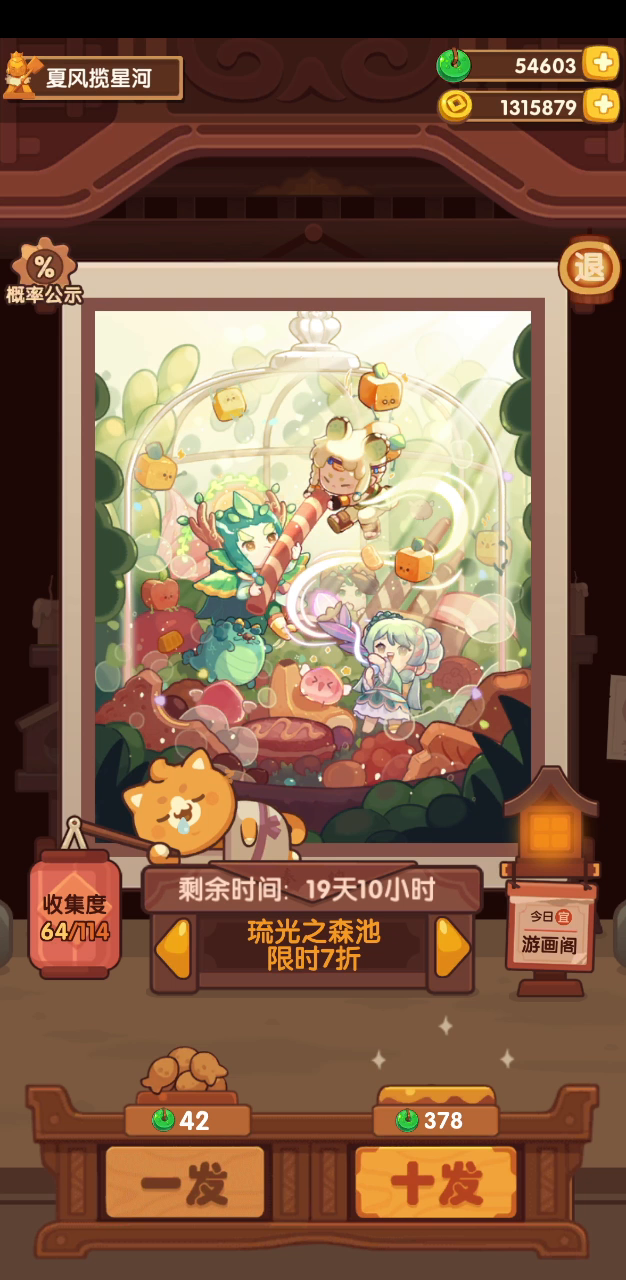Add gold coins with plus button
This screenshot has height=1280, width=626.
point(601,105)
